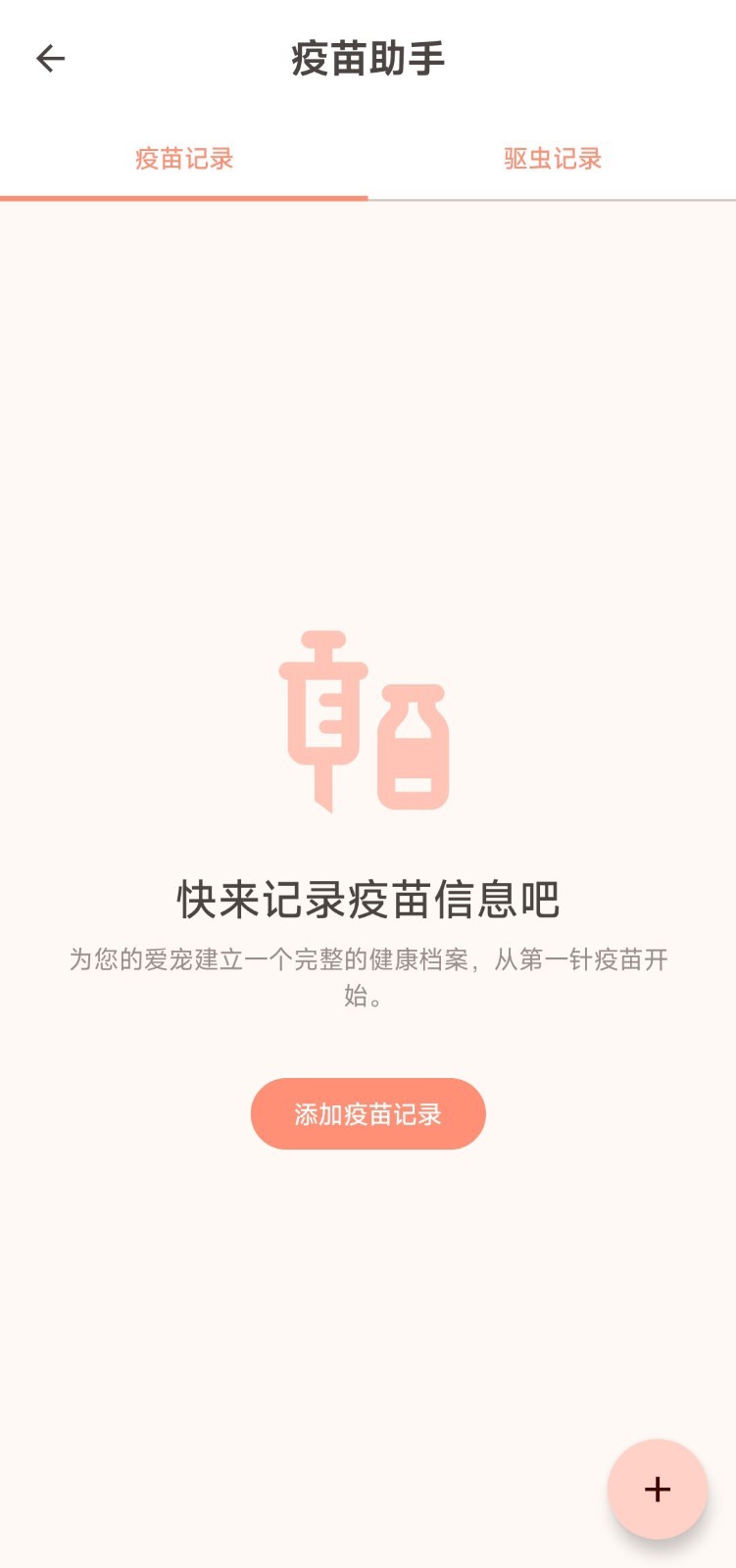Switch to the 驱虫记录 tab

click(552, 159)
